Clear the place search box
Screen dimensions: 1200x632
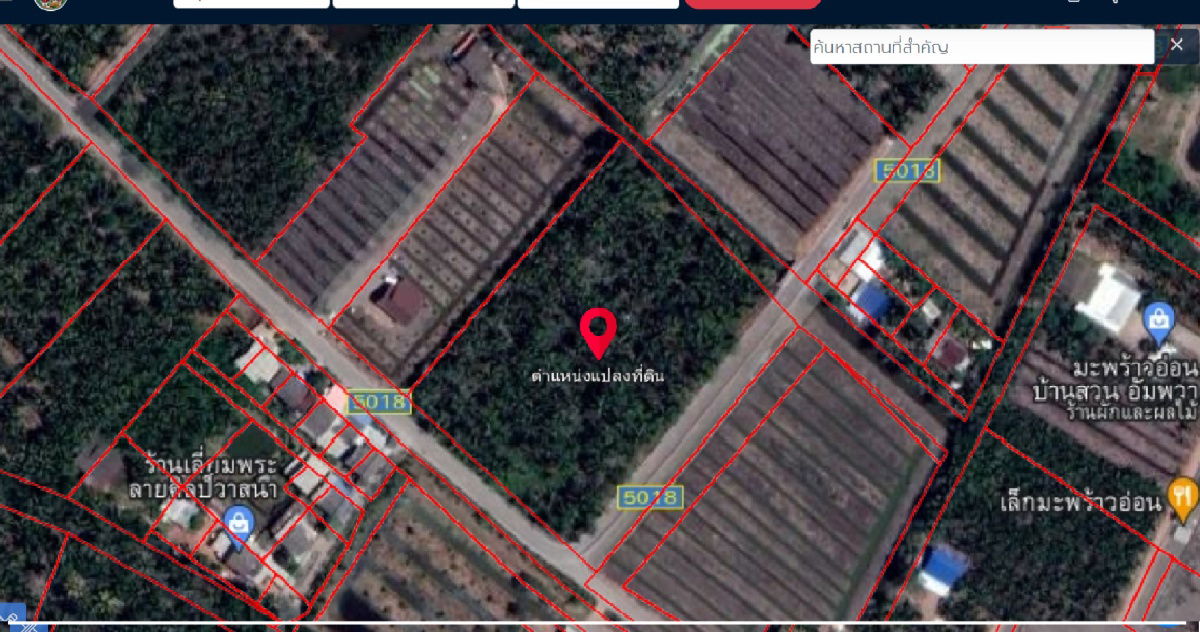coord(1176,46)
